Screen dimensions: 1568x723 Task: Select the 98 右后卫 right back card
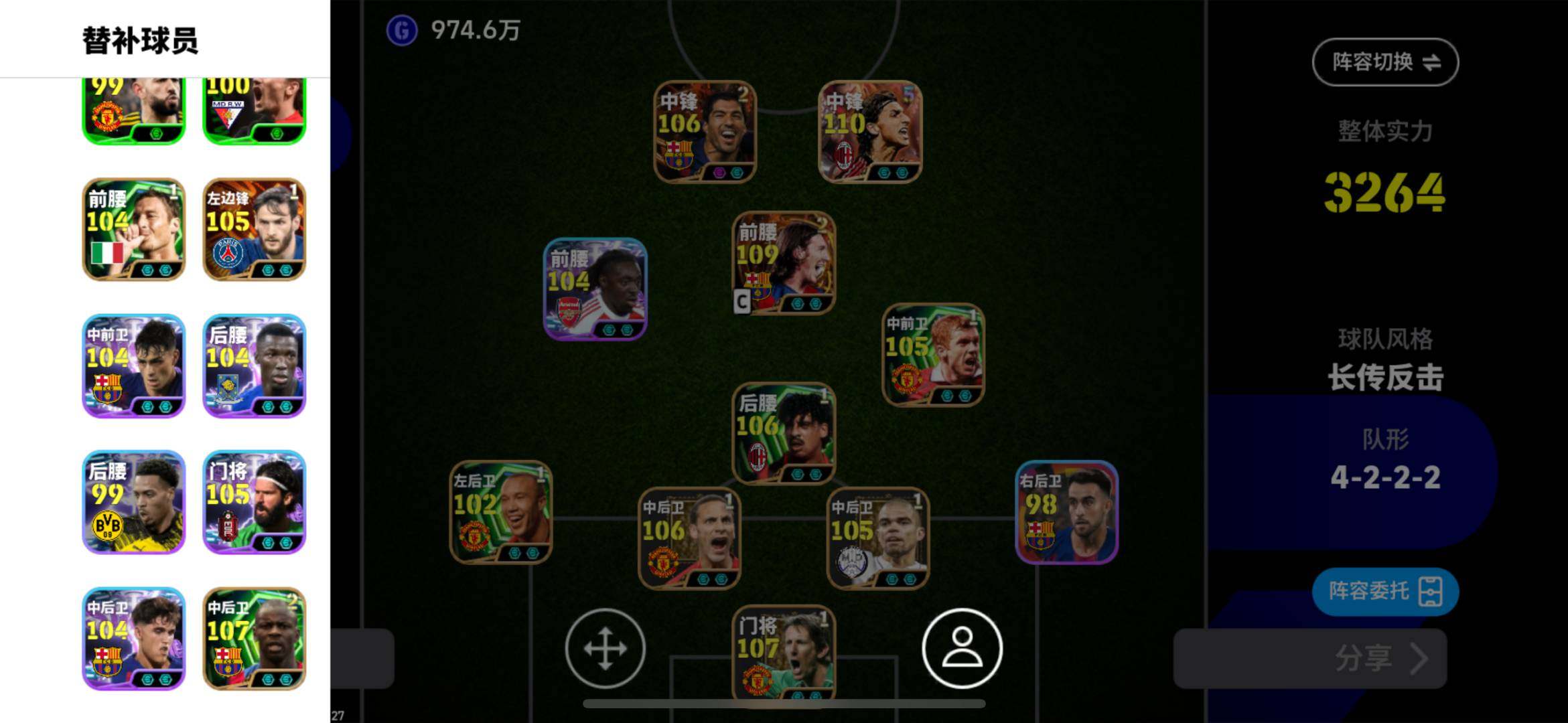point(1066,512)
